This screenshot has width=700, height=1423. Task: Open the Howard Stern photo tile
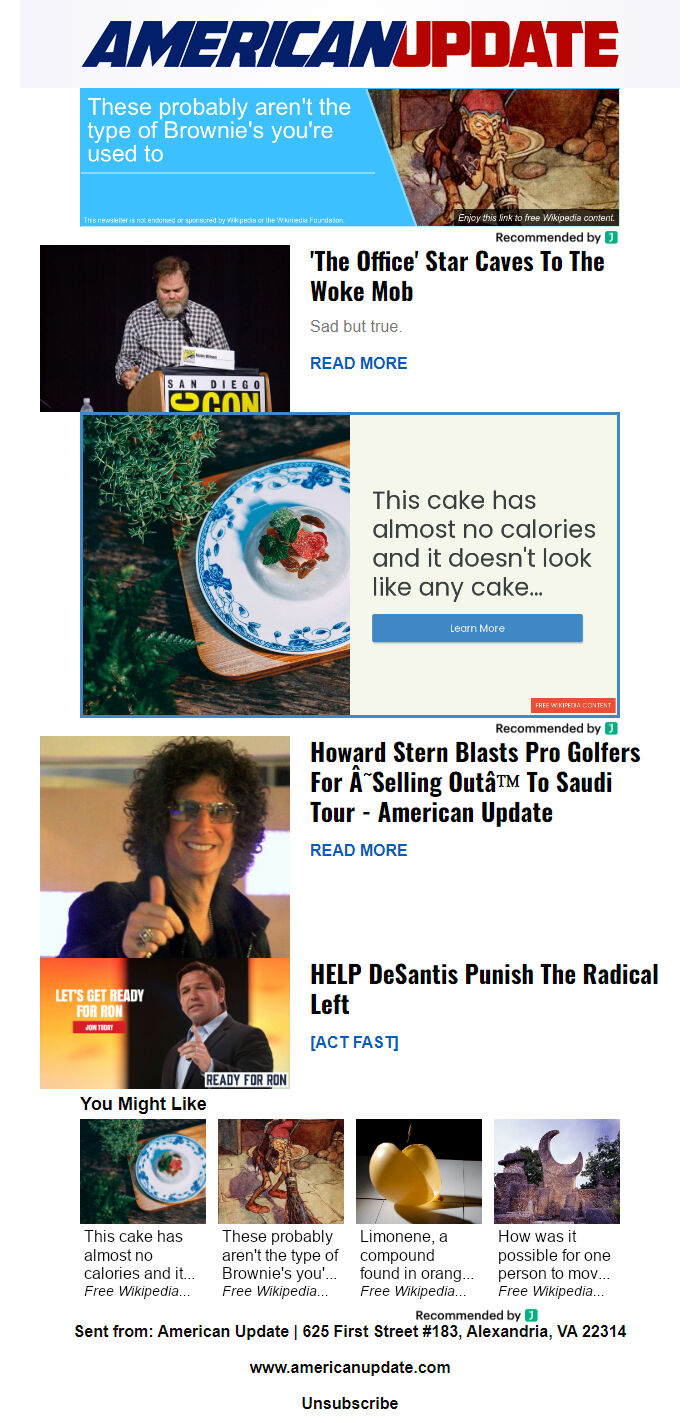(165, 846)
